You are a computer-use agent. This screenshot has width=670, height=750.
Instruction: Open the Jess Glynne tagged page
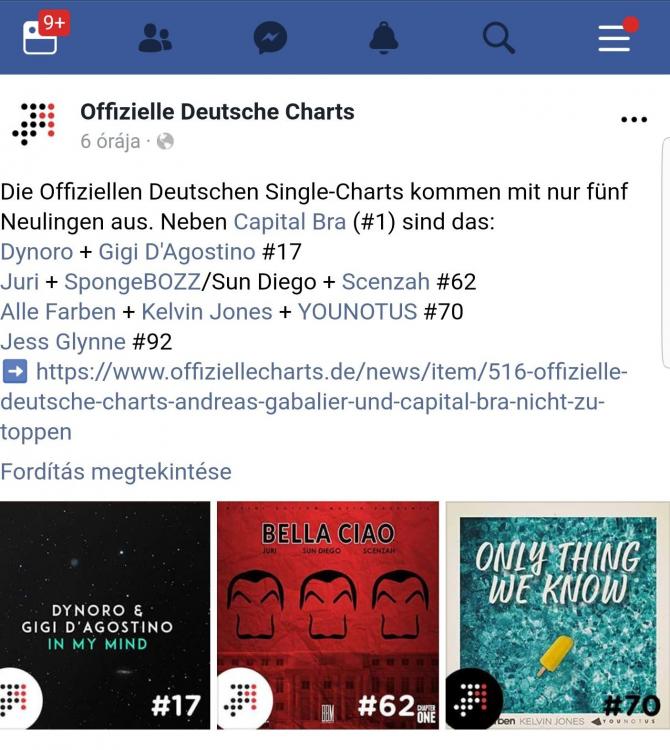point(63,341)
